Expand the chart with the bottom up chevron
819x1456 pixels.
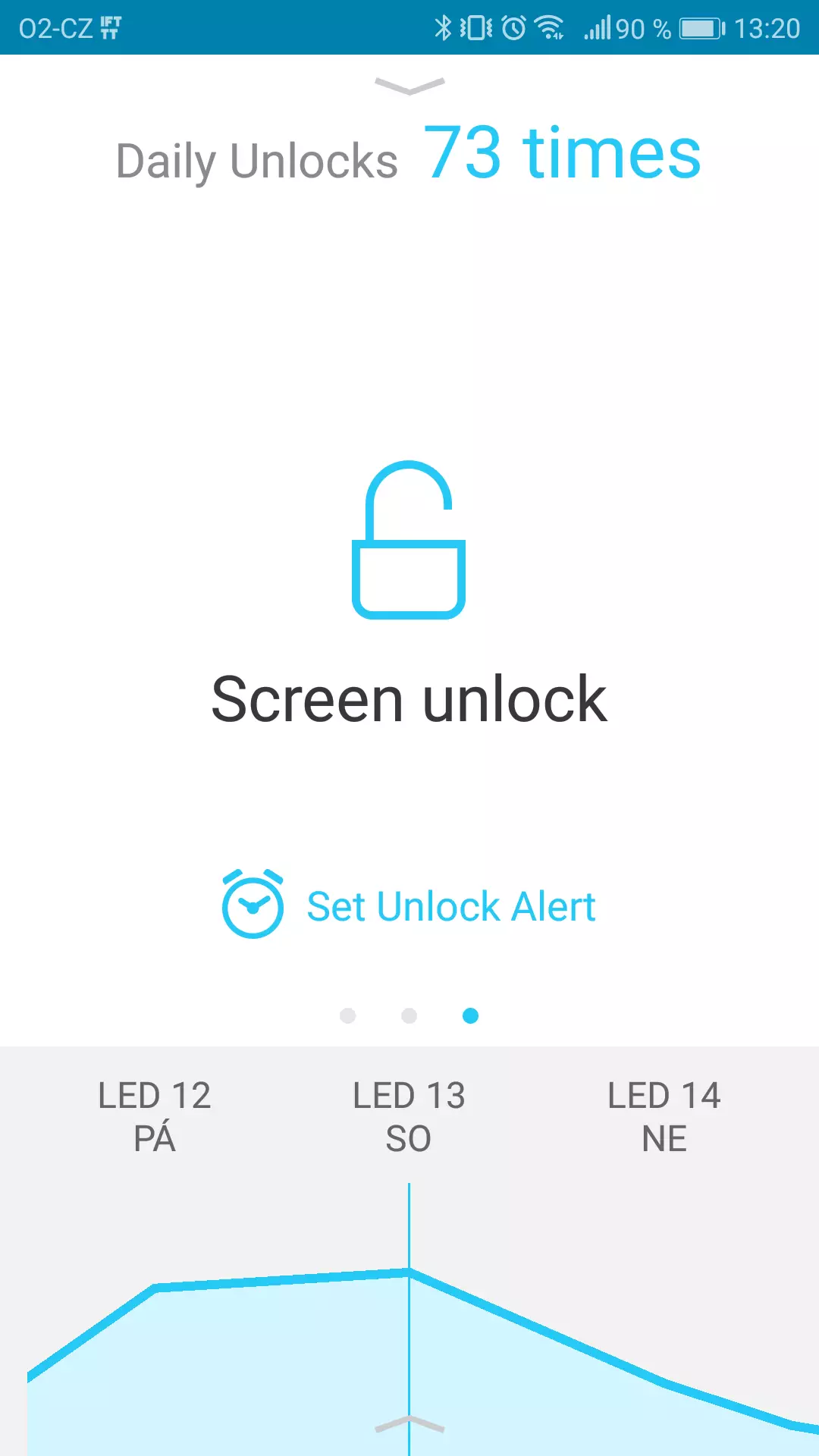pos(409,1424)
